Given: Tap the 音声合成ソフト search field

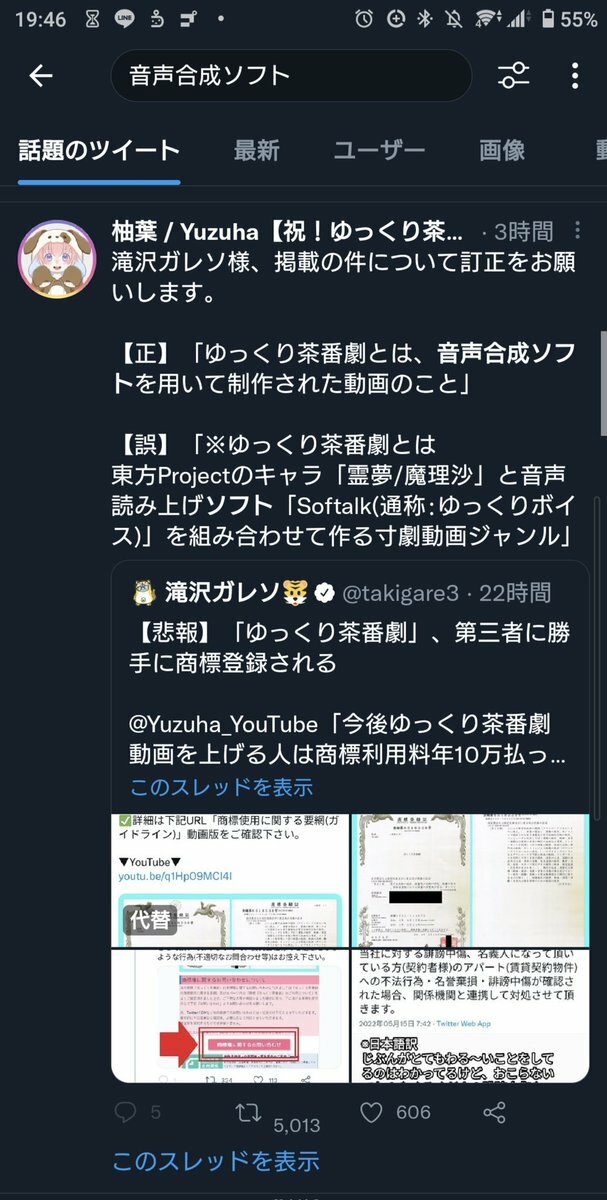Looking at the screenshot, I should pyautogui.click(x=290, y=76).
